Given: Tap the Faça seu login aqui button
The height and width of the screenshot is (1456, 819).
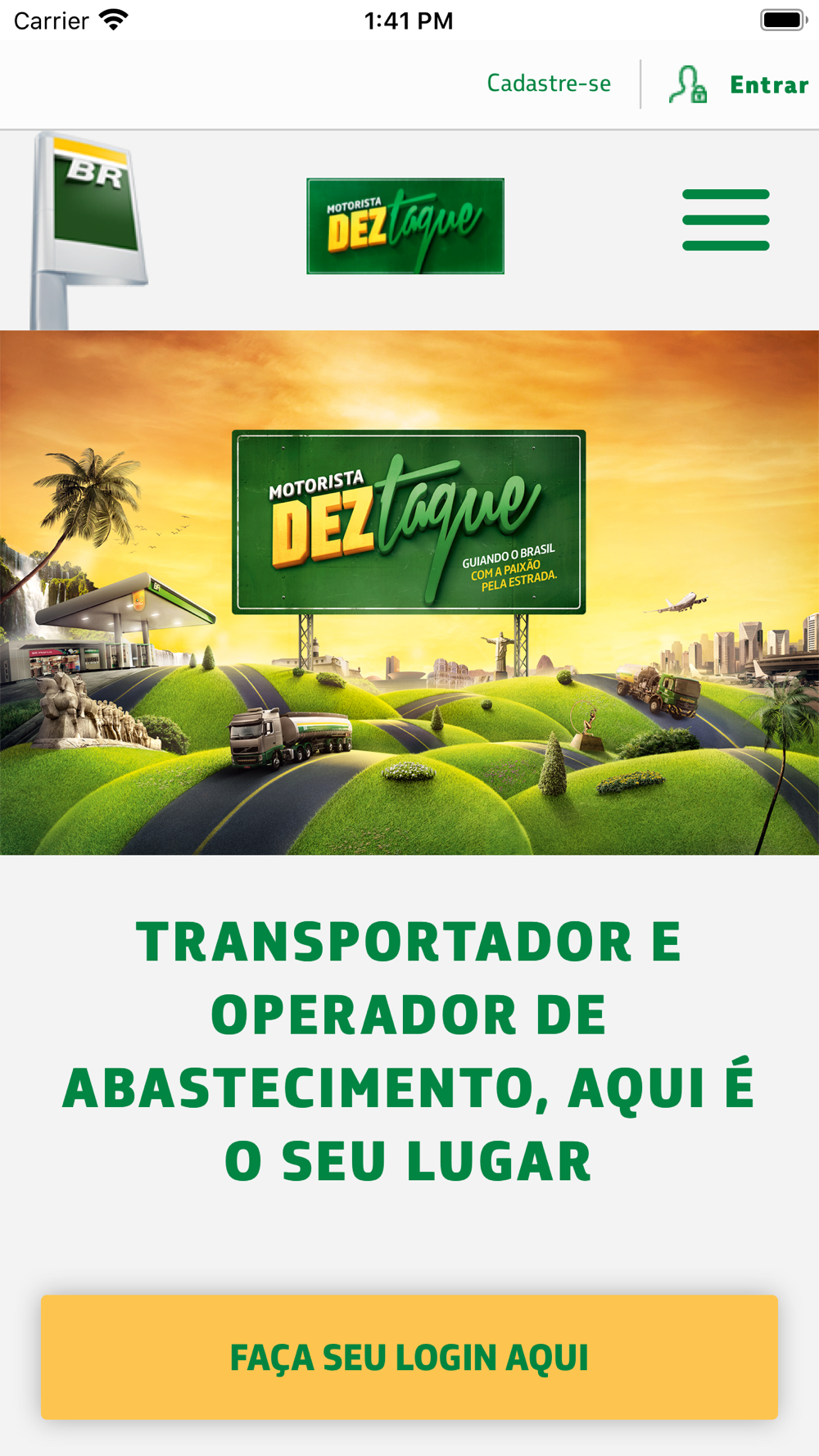Looking at the screenshot, I should coord(409,1357).
